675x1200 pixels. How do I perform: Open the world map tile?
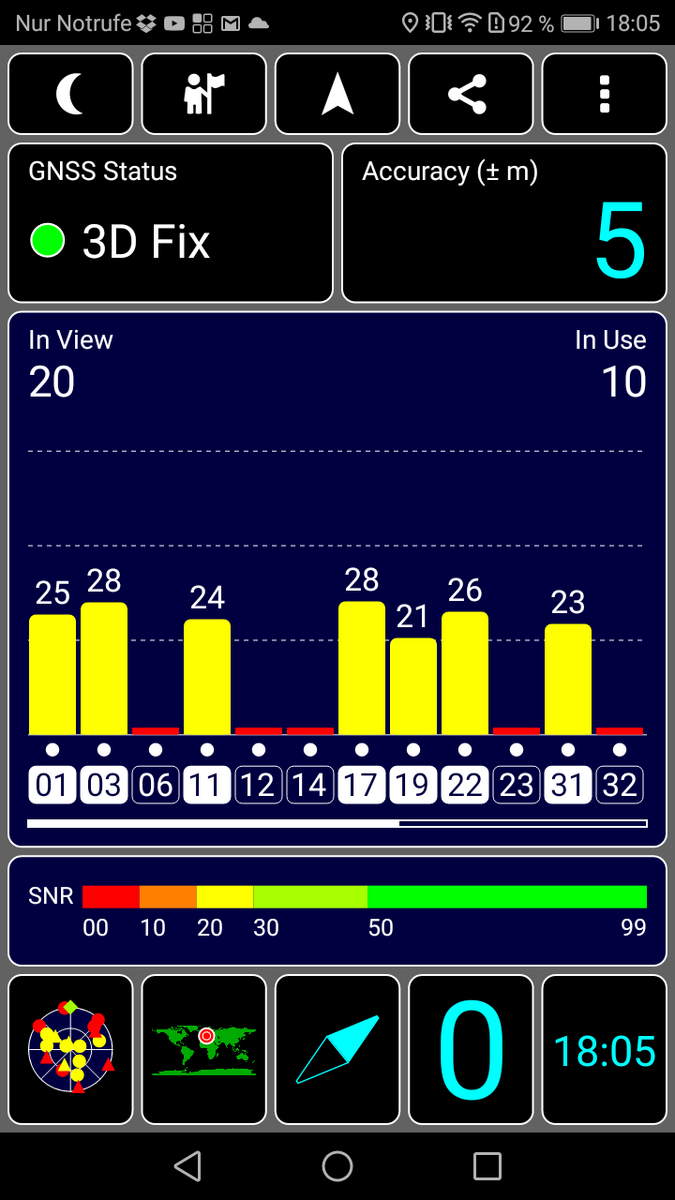(x=204, y=1049)
